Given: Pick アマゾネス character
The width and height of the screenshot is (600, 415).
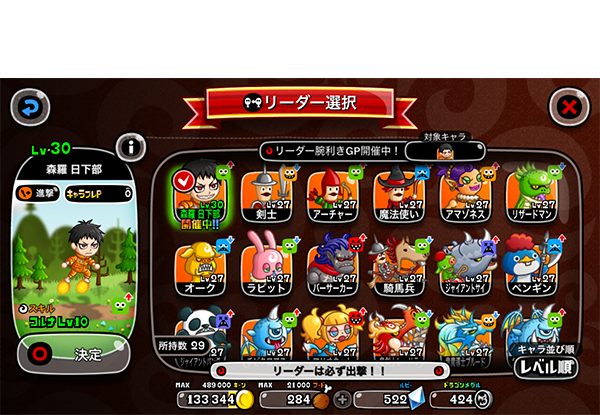Looking at the screenshot, I should 464,198.
